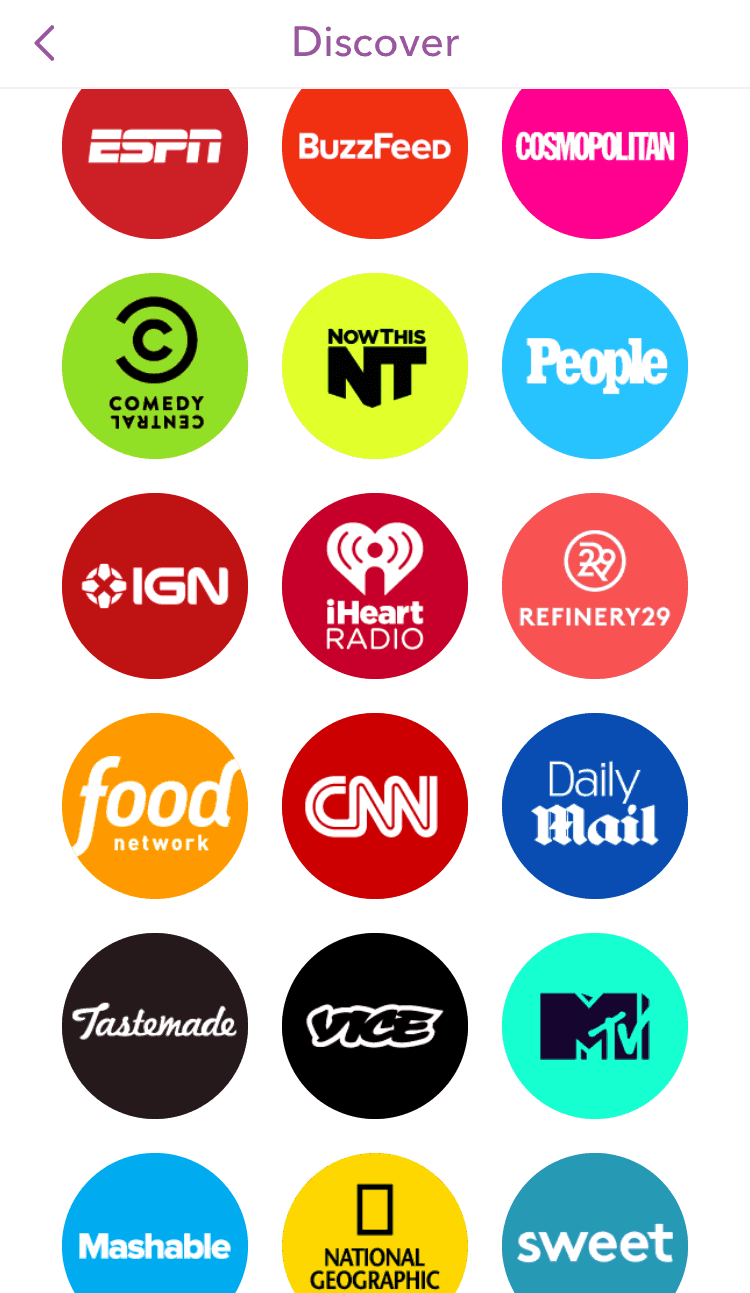Select the IGN channel
The height and width of the screenshot is (1293, 750).
pos(155,586)
